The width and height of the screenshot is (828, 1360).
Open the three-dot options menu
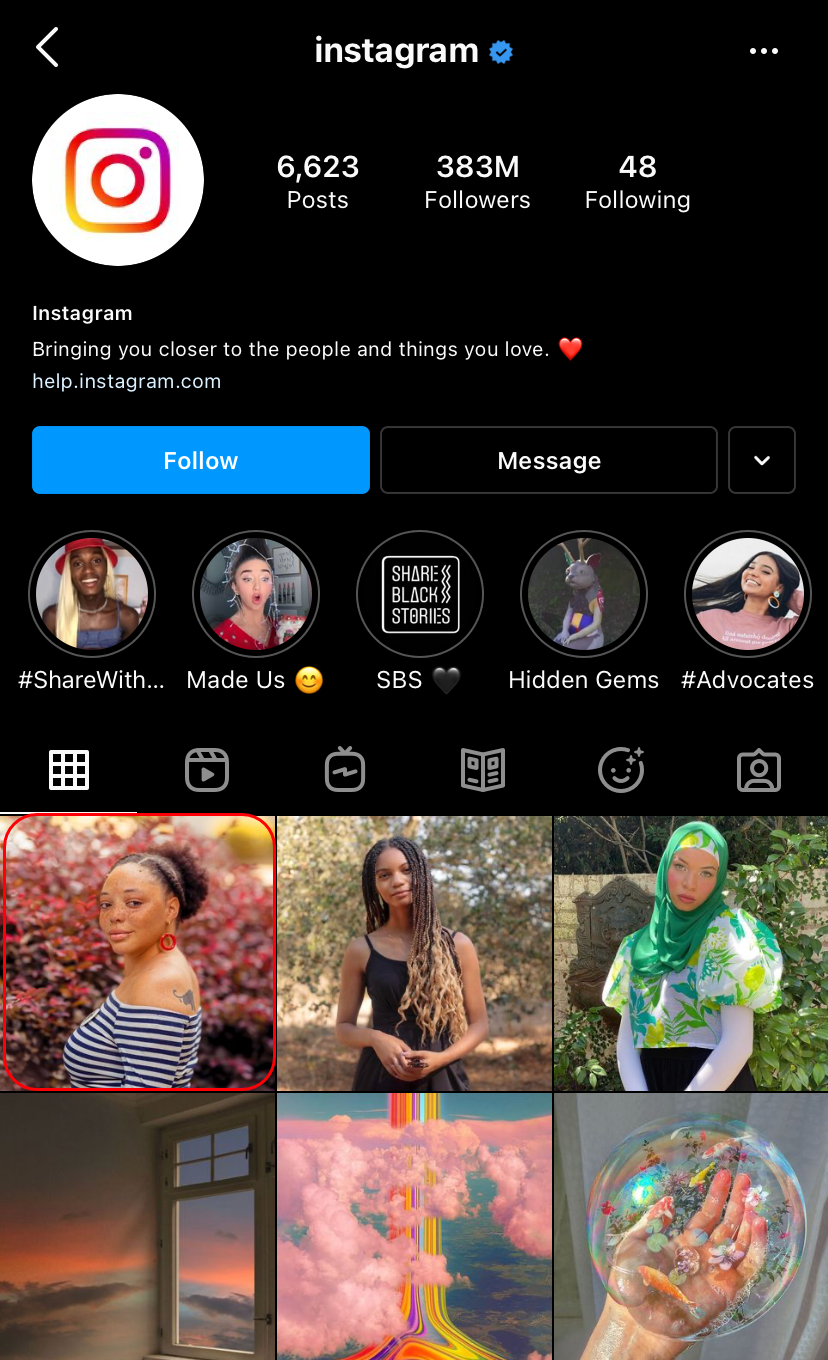(x=764, y=51)
